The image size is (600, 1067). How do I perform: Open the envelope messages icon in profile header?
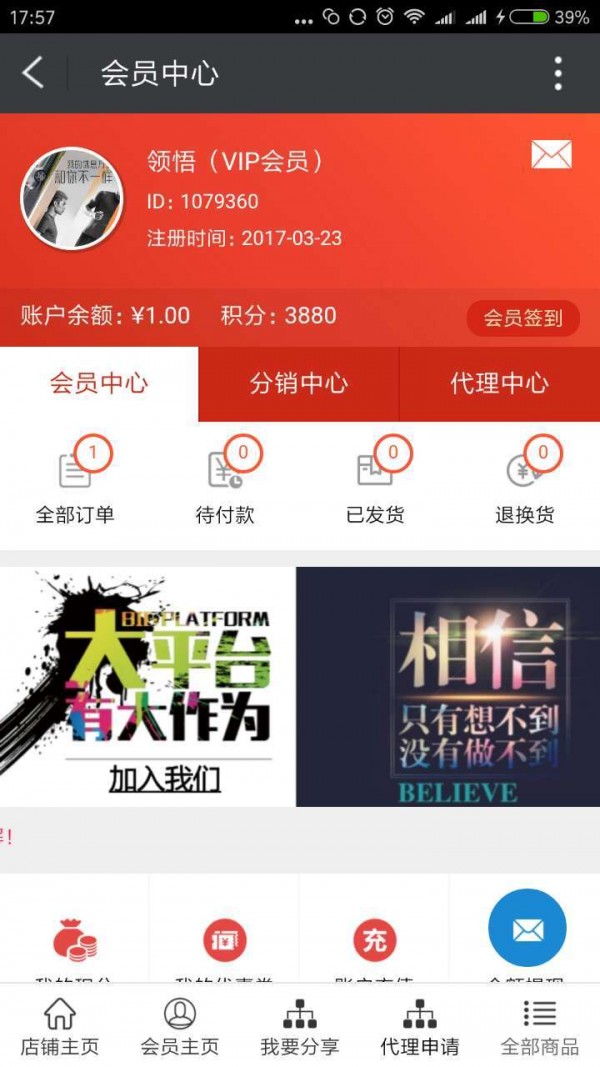pos(551,155)
